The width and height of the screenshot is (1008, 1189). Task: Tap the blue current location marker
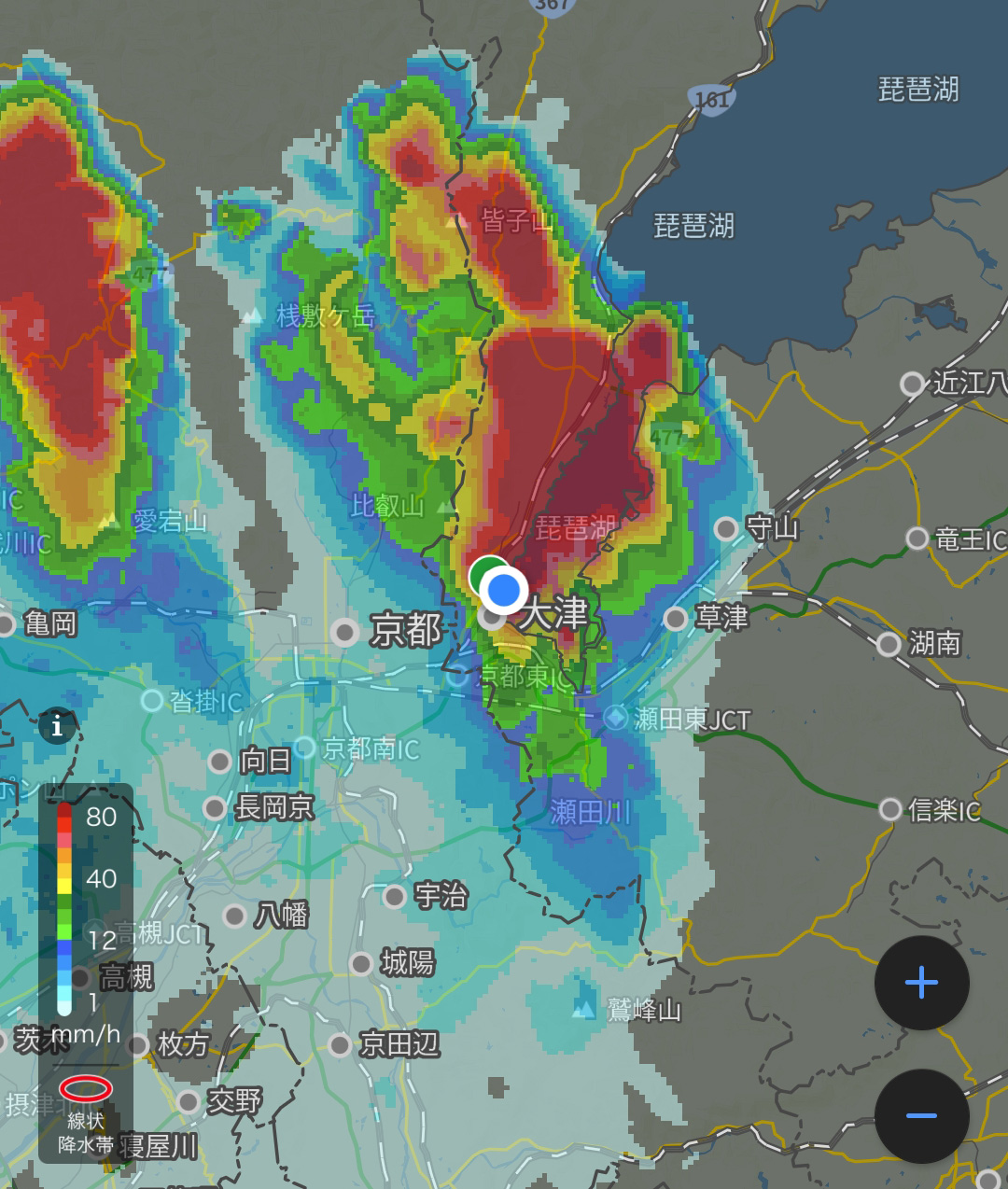pos(504,590)
